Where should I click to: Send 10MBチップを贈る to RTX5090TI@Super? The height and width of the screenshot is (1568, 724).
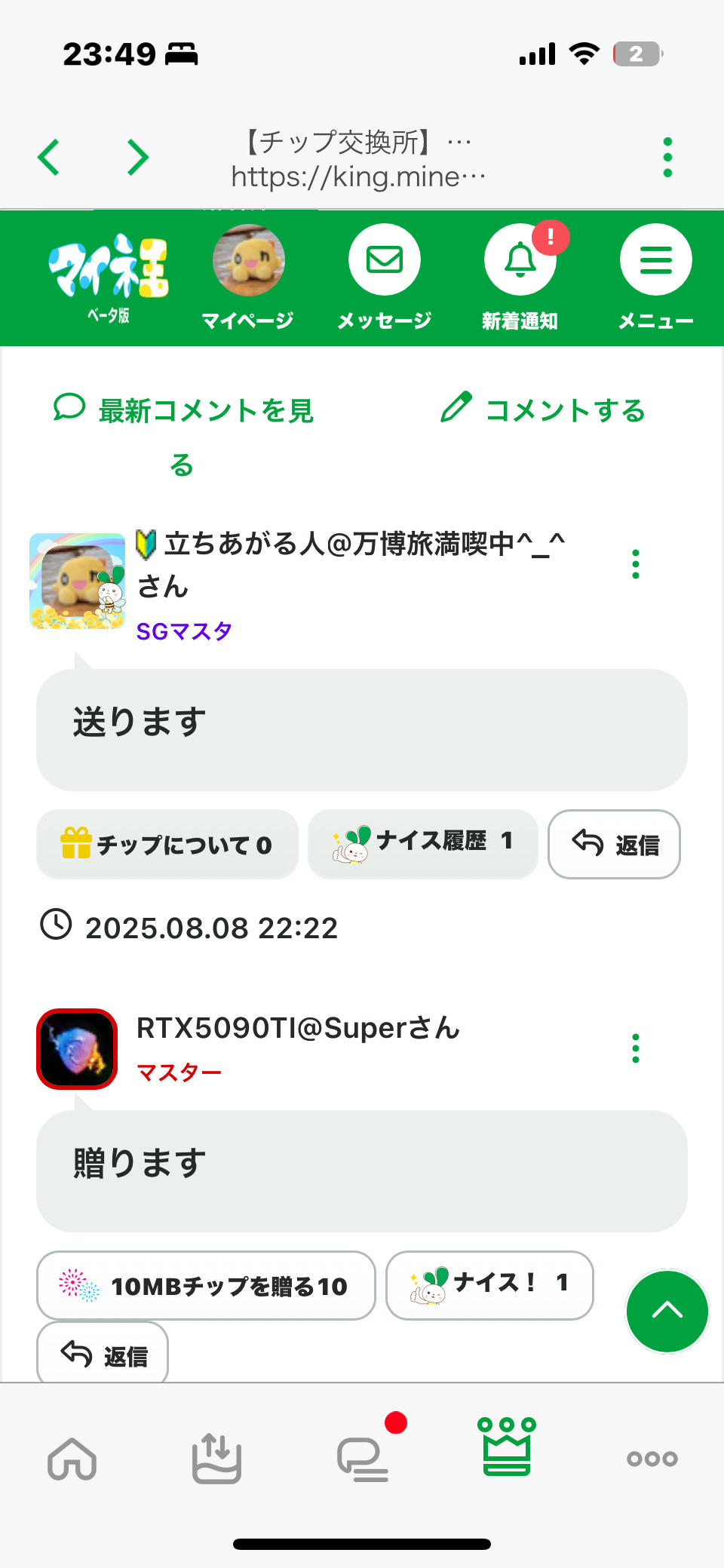coord(206,1285)
